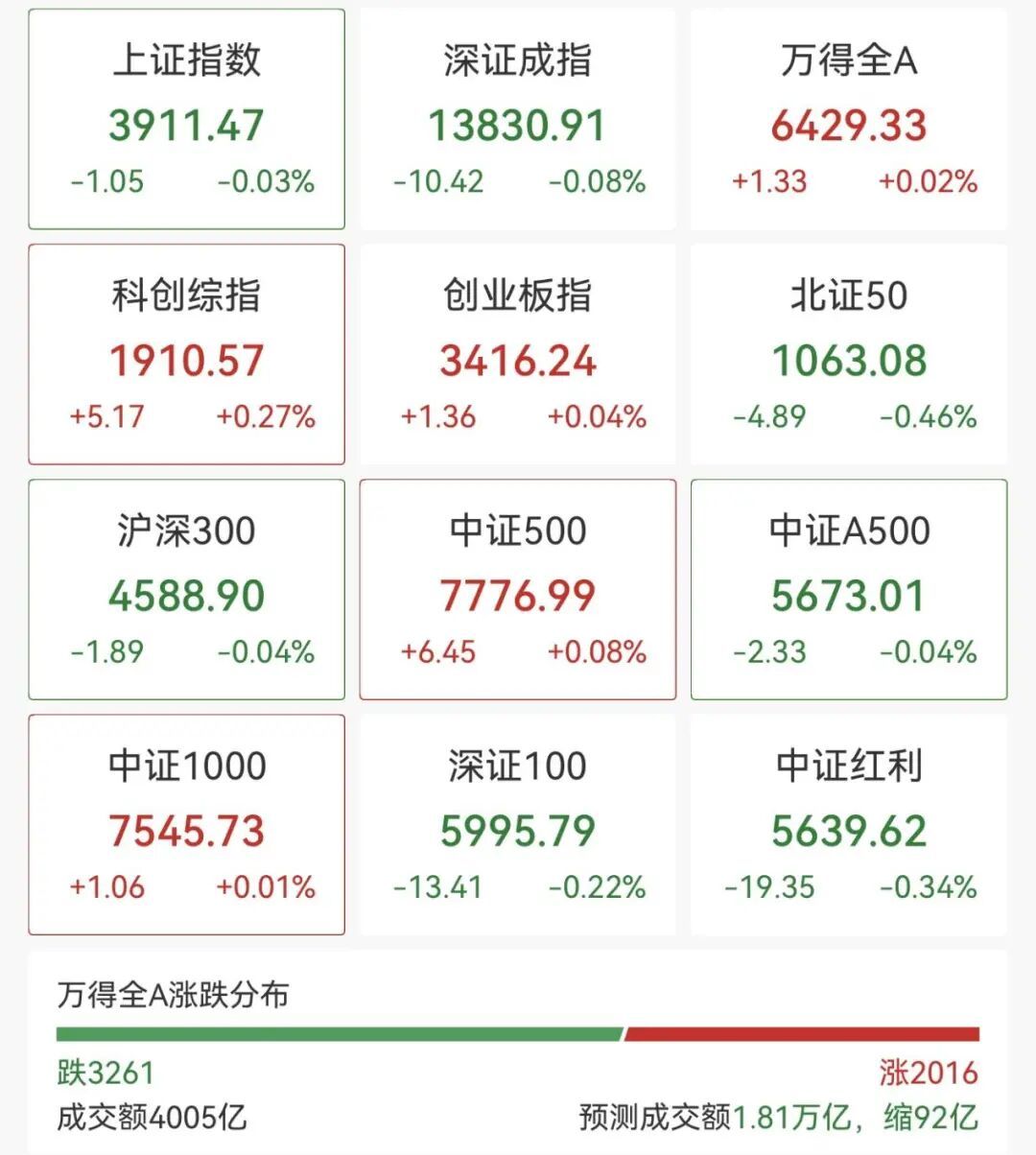Open 北证50 index details

pyautogui.click(x=849, y=354)
